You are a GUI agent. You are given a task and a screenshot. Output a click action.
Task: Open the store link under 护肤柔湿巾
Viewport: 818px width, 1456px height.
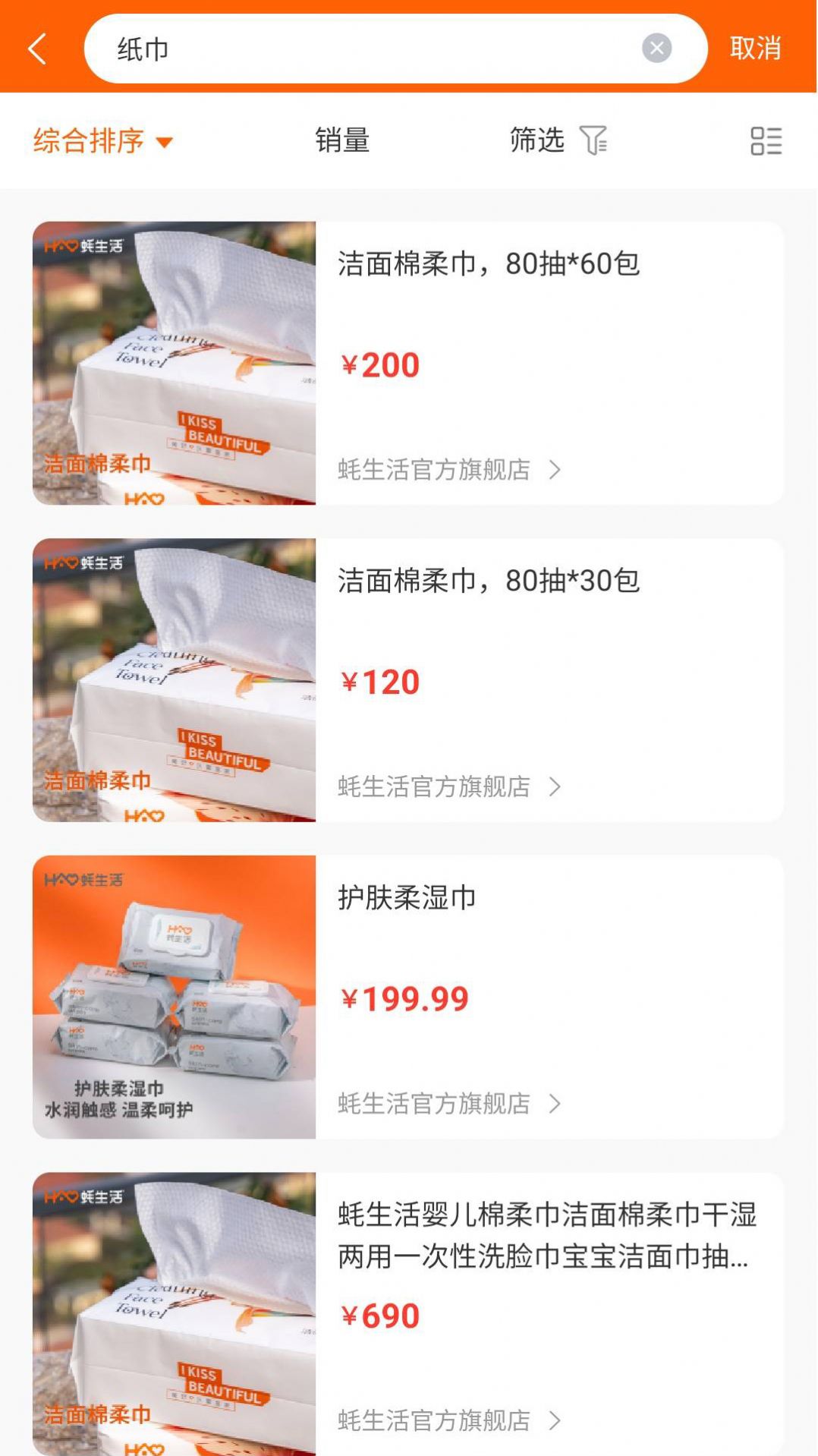(x=448, y=1104)
